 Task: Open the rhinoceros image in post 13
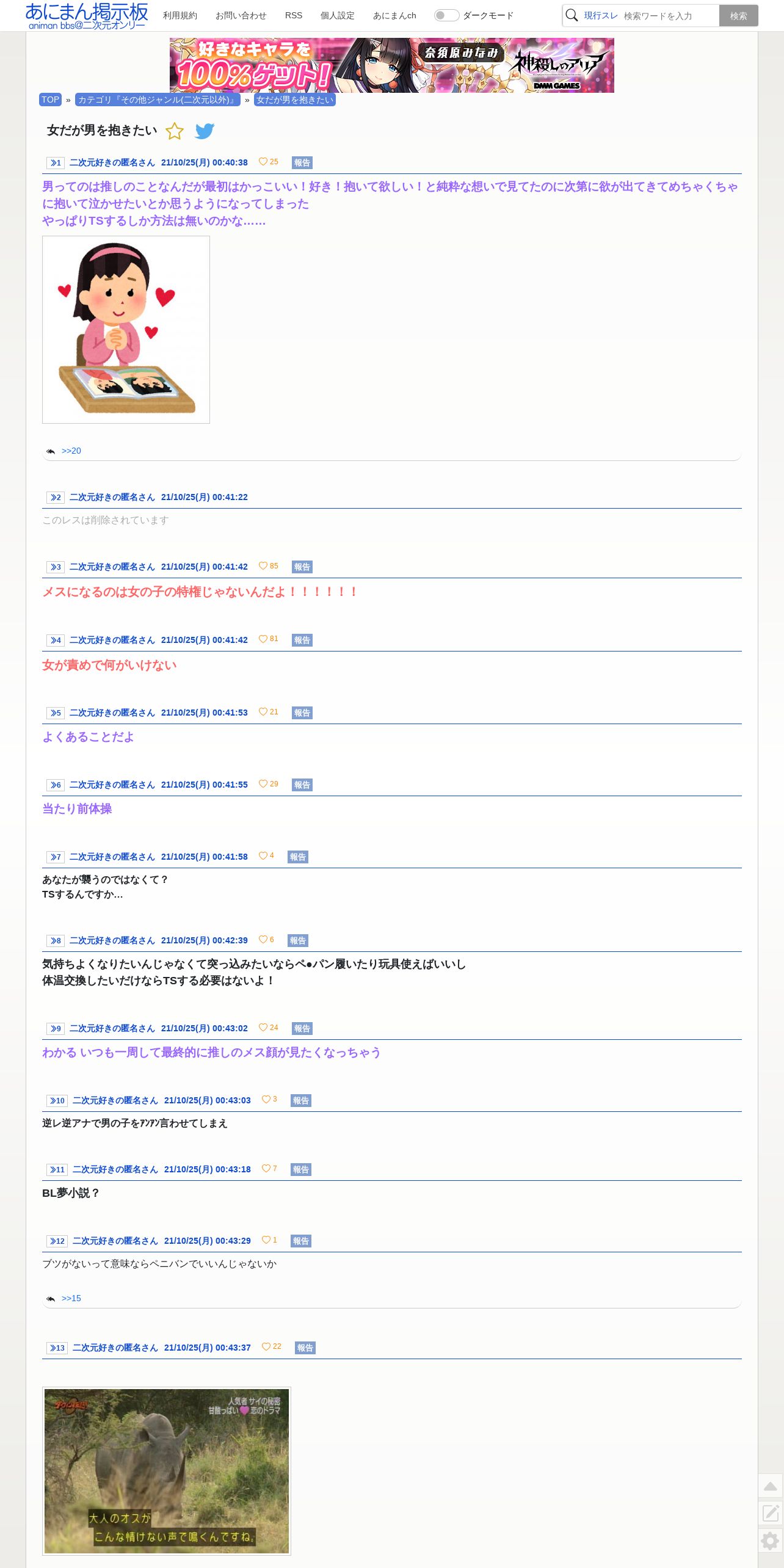click(x=167, y=1471)
